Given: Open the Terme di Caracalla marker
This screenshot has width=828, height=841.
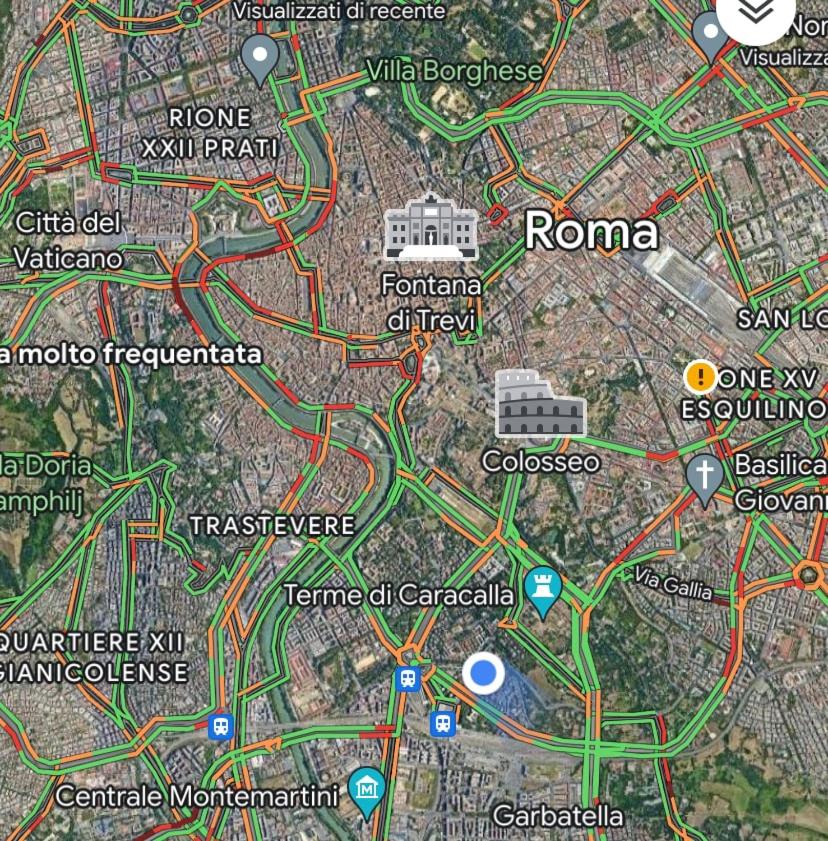Looking at the screenshot, I should click(543, 591).
